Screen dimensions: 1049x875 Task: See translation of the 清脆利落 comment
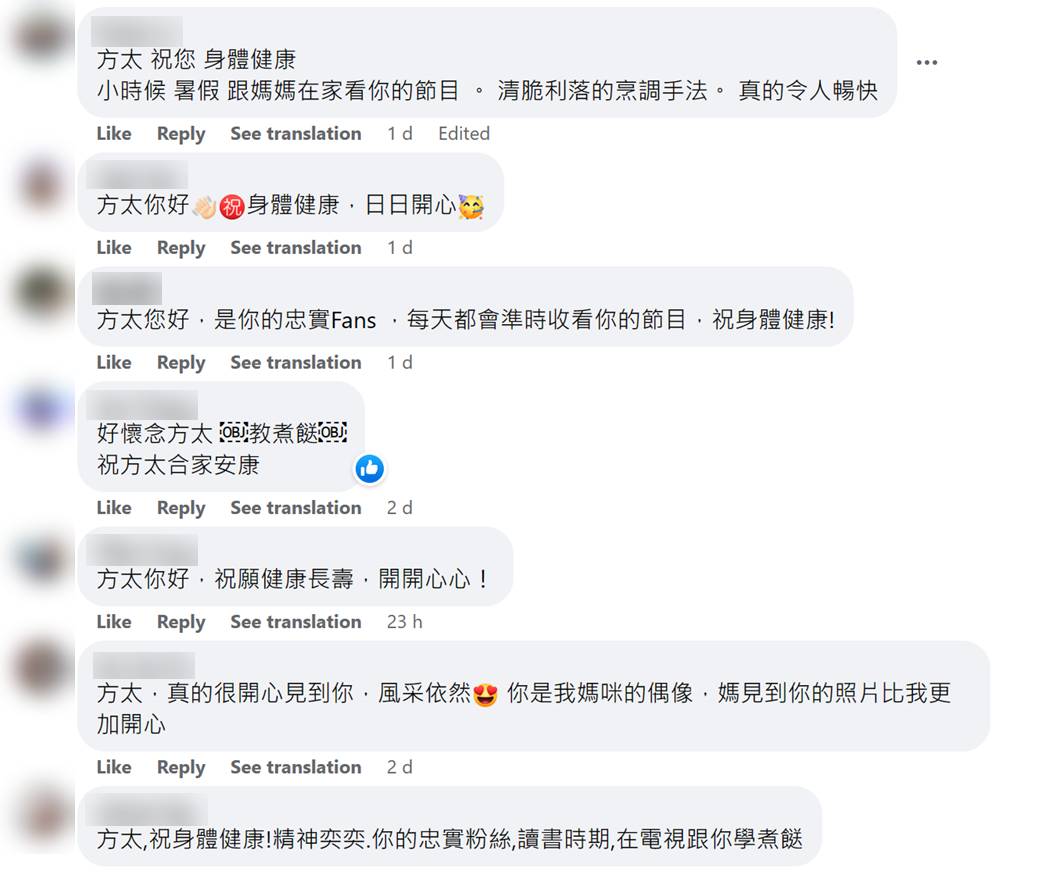coord(295,133)
